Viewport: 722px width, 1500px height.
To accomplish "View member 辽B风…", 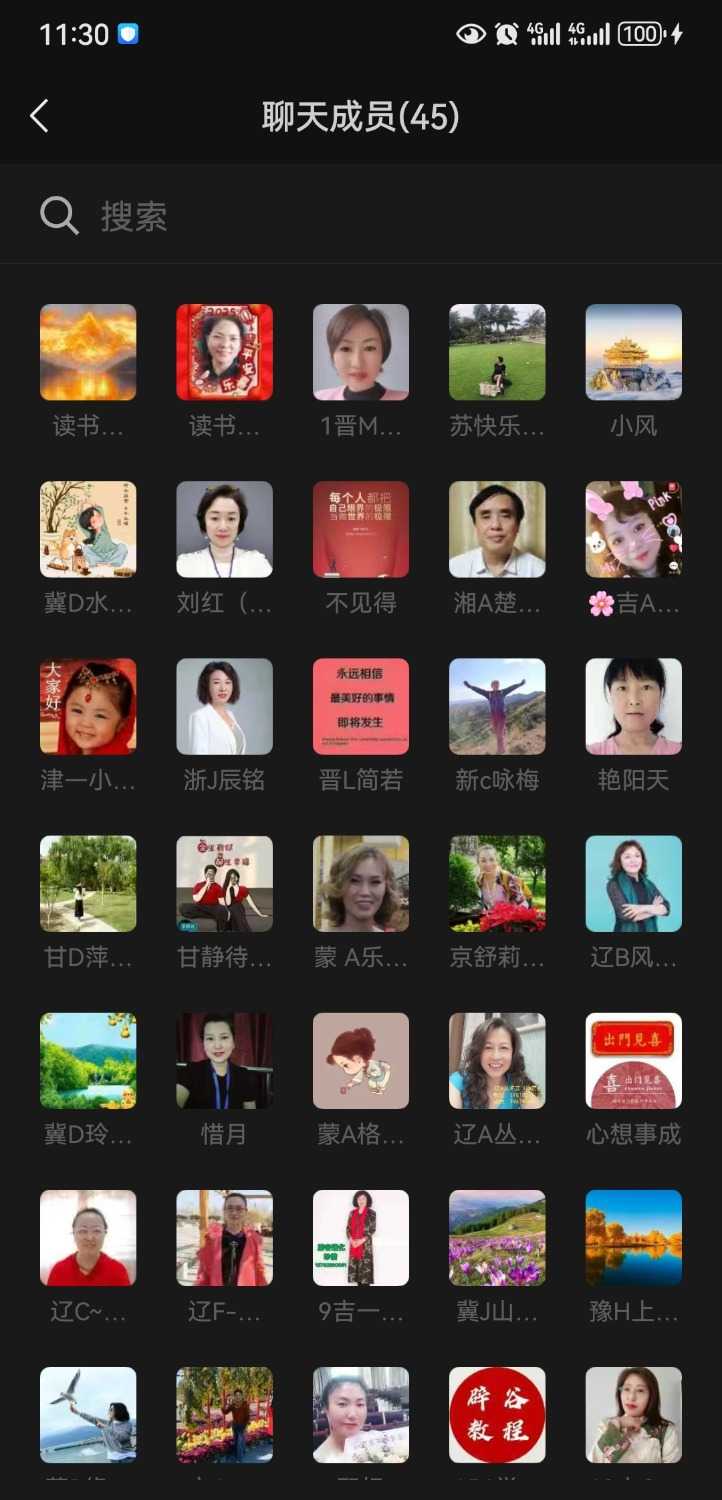I will pyautogui.click(x=633, y=884).
